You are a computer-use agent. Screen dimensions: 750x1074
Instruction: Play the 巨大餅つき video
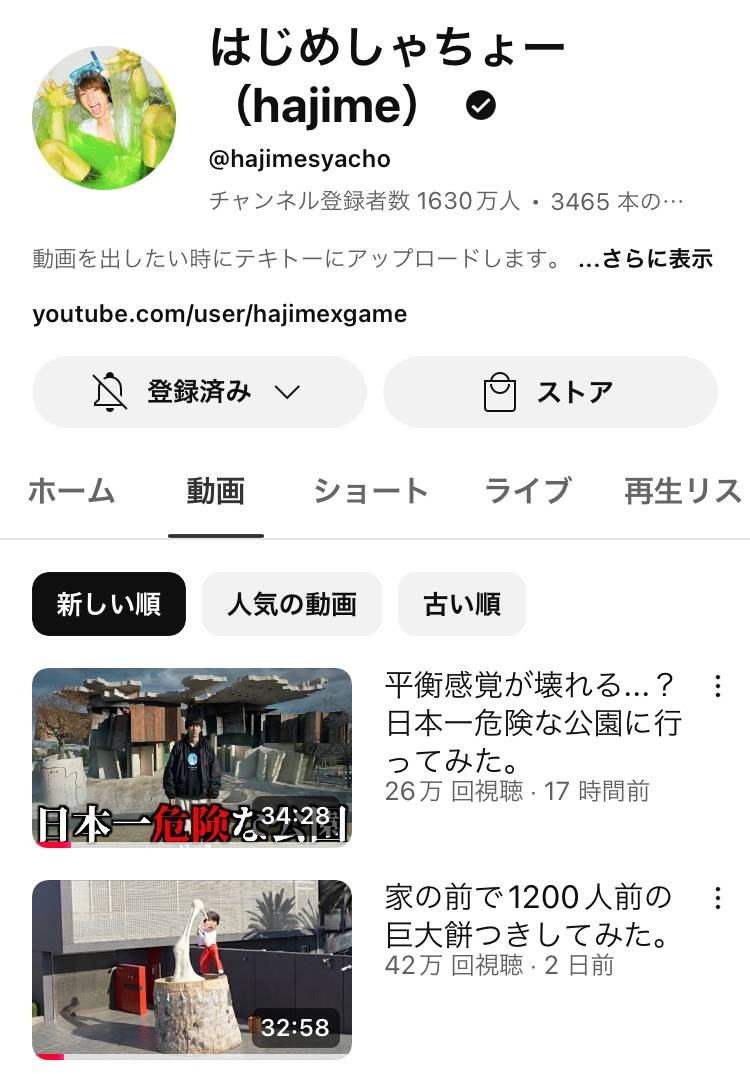(x=192, y=969)
